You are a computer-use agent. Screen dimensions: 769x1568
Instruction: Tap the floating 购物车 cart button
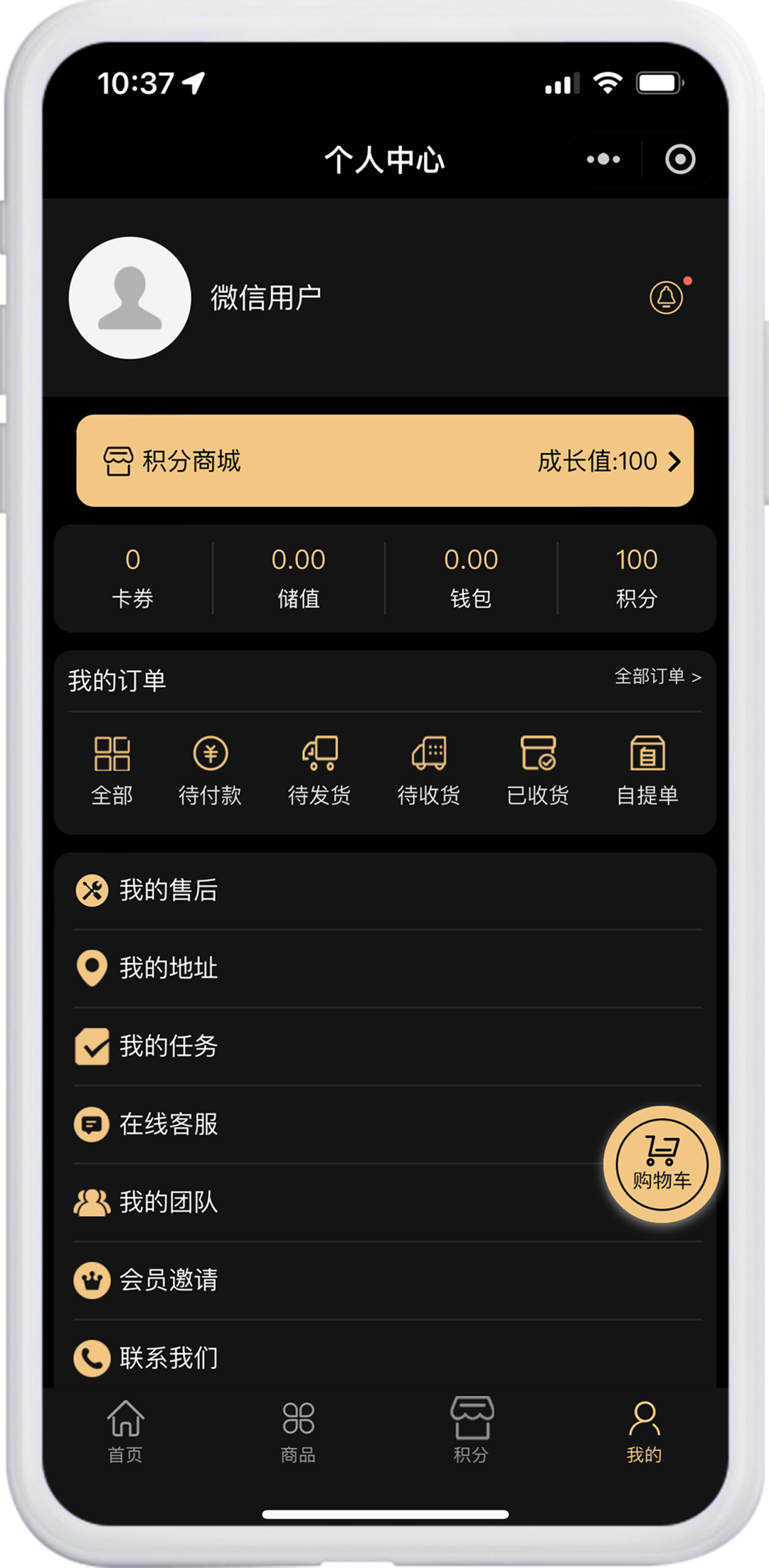click(662, 1165)
